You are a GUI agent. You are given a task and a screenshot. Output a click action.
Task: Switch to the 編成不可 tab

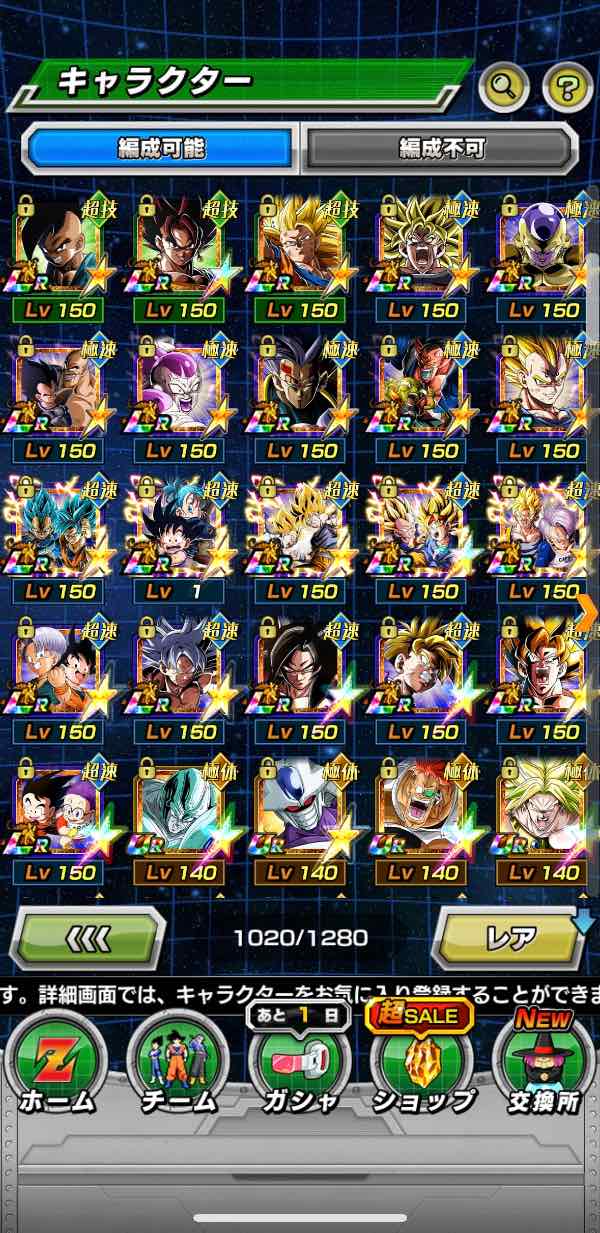pos(440,148)
